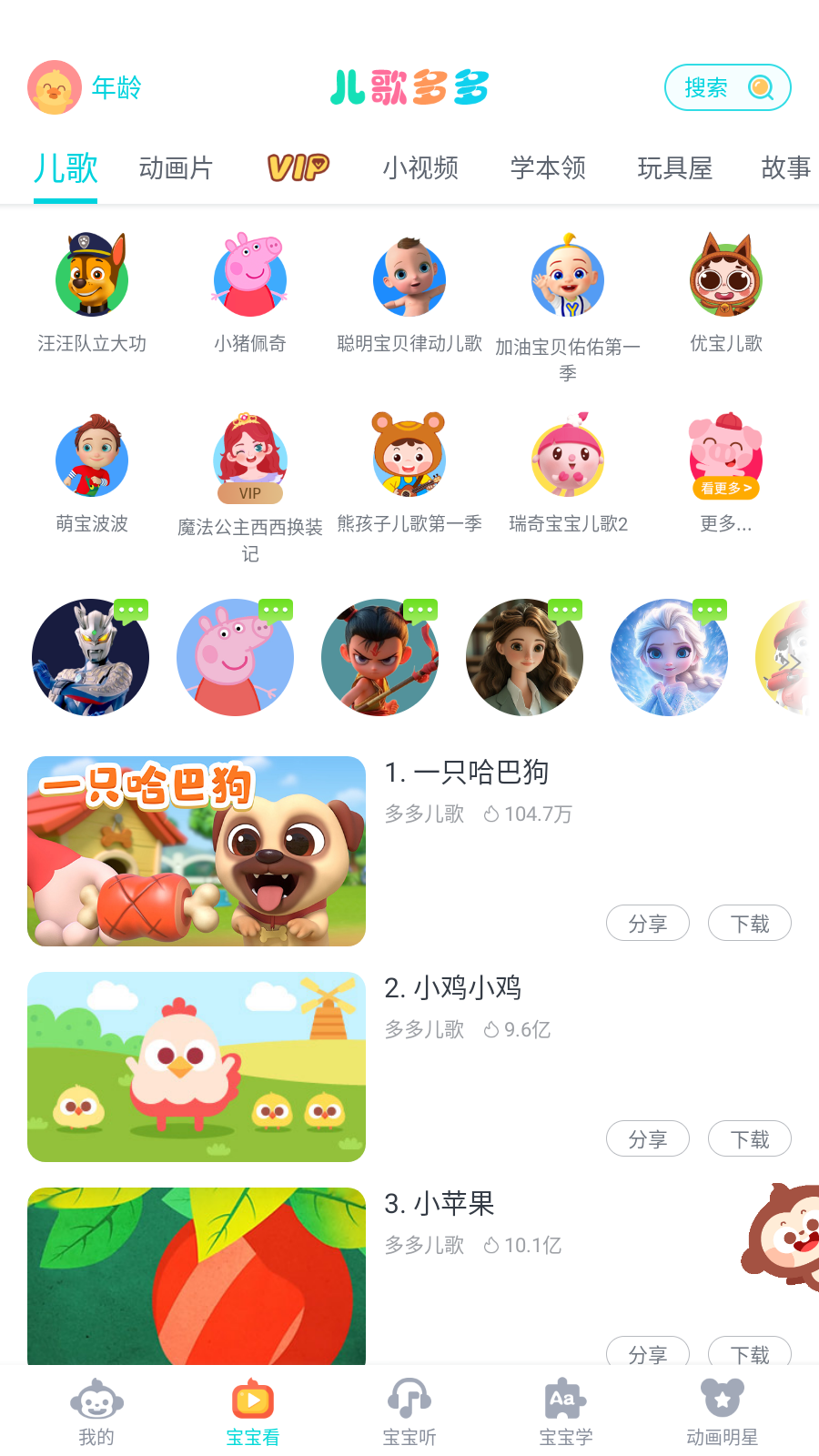Open 汪汪队立大功 collection

point(92,291)
